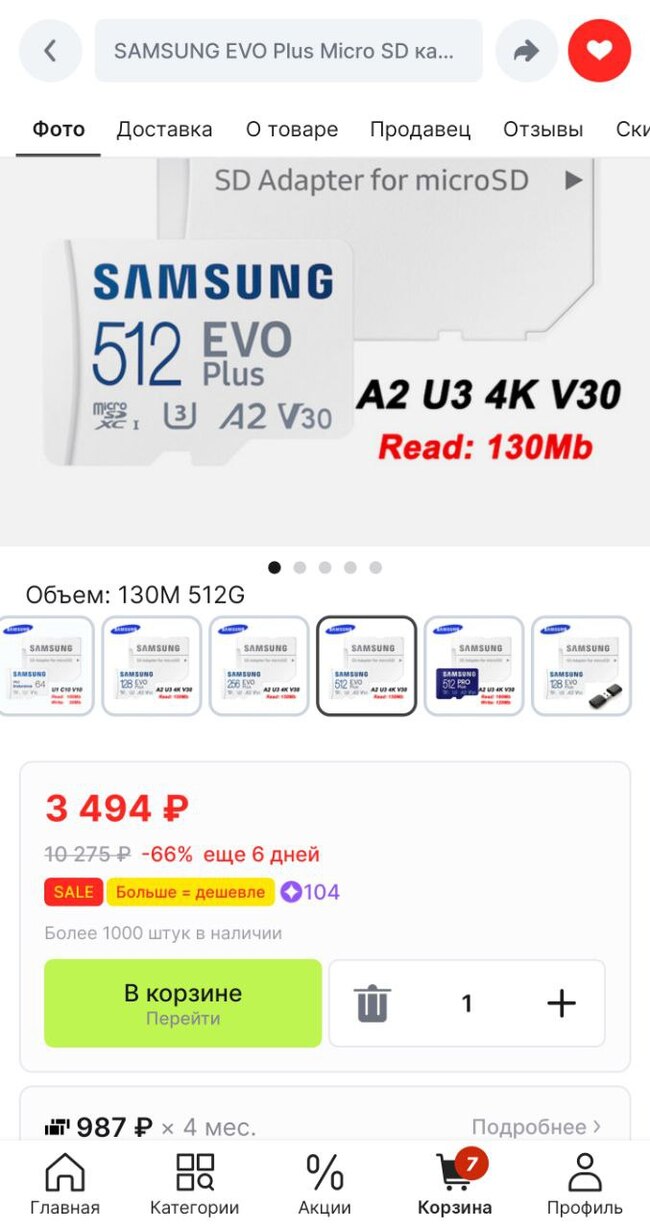The width and height of the screenshot is (650, 1229).
Task: Share this product
Action: tap(526, 50)
